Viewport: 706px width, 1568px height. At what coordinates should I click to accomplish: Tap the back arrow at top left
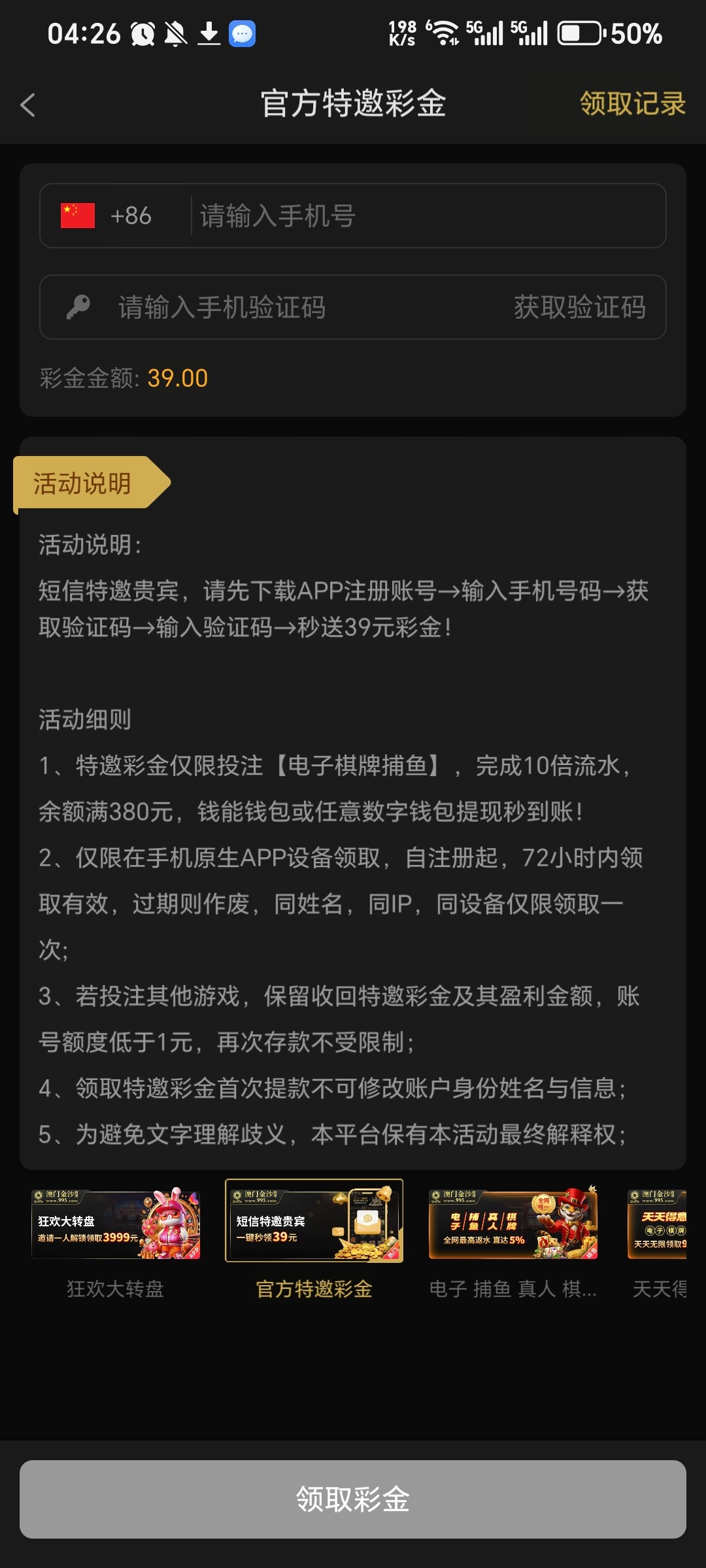[28, 105]
